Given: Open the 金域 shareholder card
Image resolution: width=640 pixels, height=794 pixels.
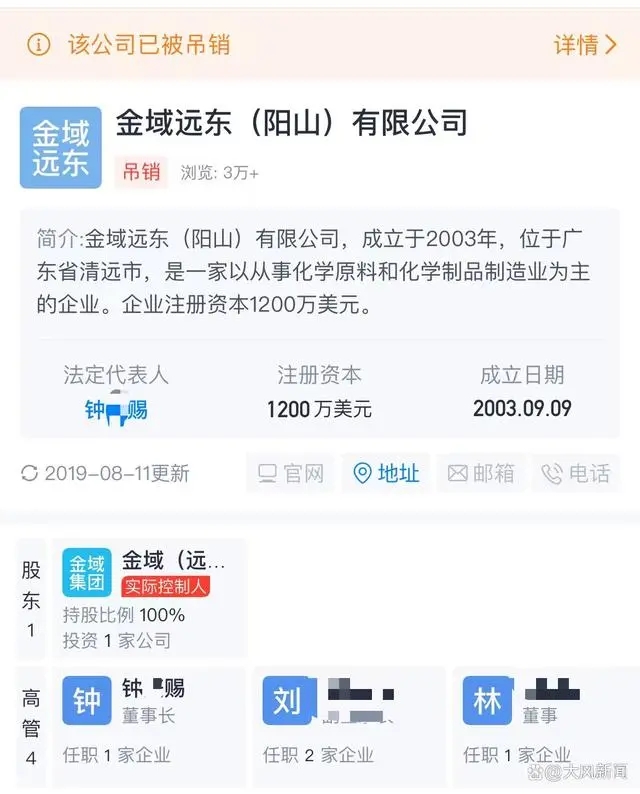Looking at the screenshot, I should point(148,598).
